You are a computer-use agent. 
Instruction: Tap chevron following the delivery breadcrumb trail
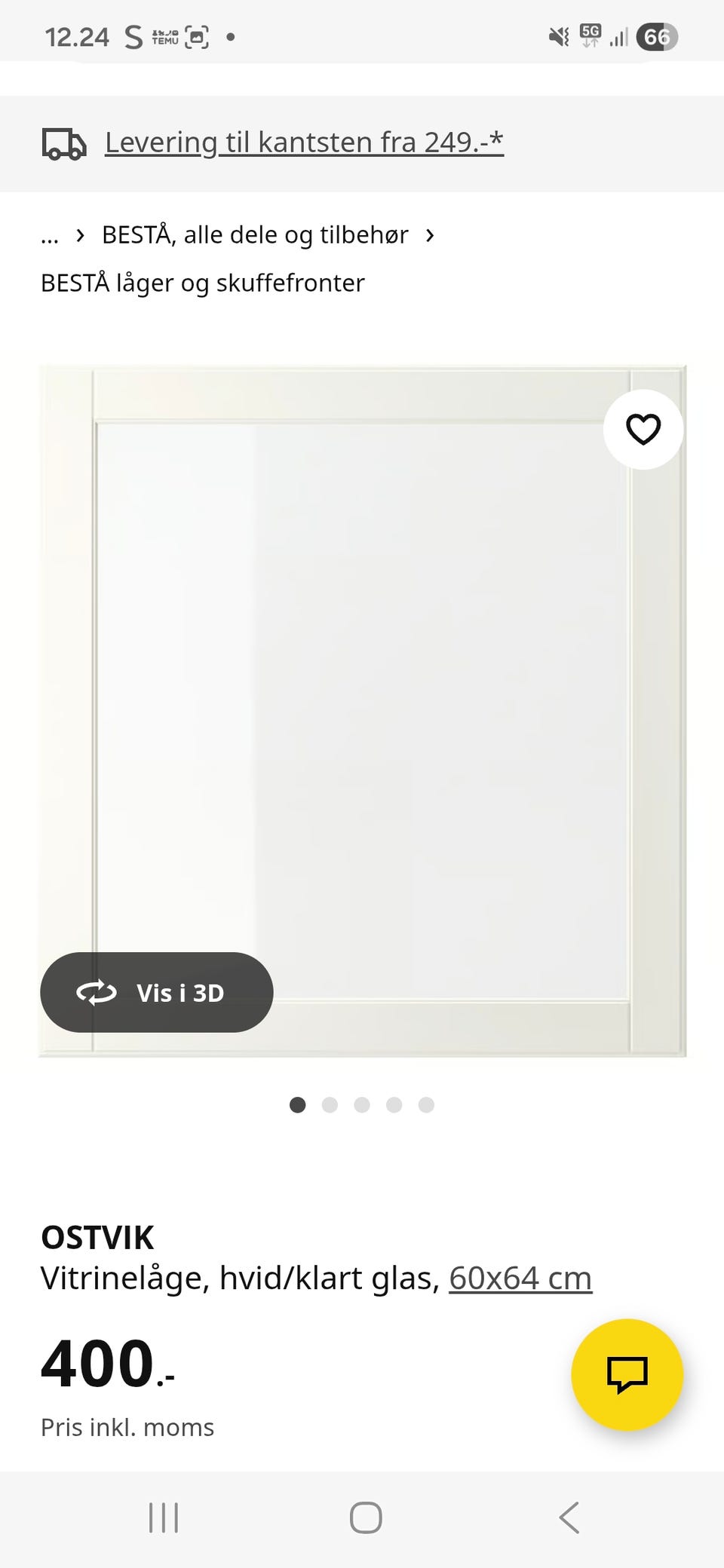[x=81, y=234]
